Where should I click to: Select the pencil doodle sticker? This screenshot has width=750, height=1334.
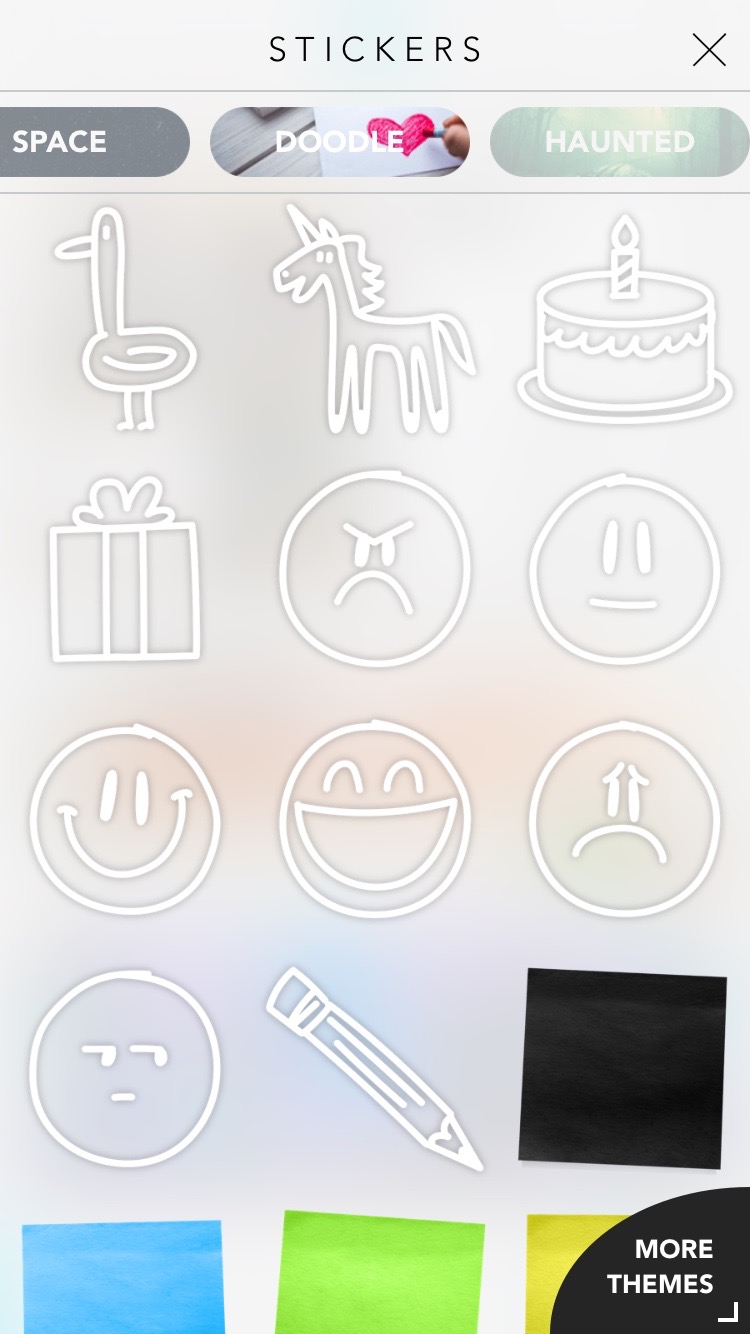(x=374, y=1068)
